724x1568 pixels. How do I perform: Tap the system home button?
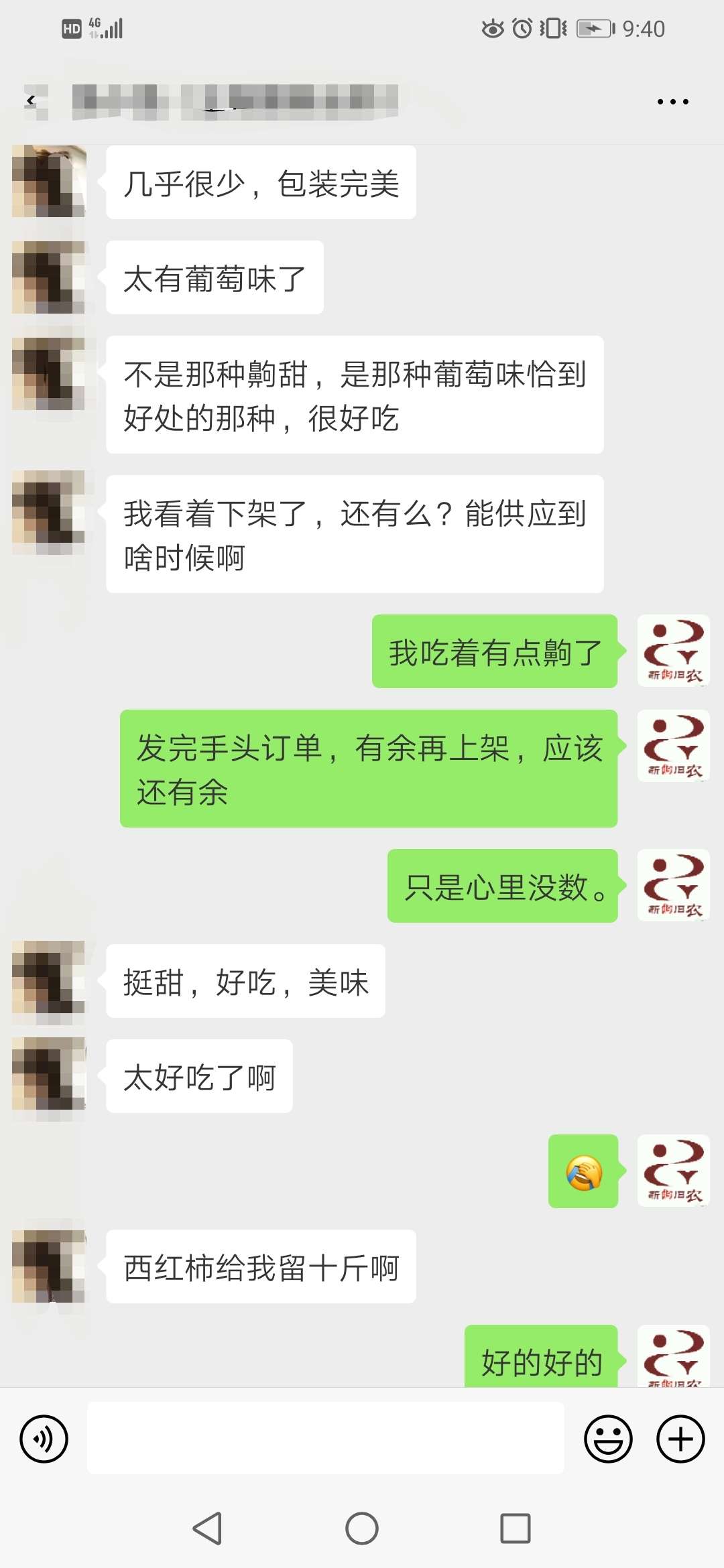click(362, 1528)
